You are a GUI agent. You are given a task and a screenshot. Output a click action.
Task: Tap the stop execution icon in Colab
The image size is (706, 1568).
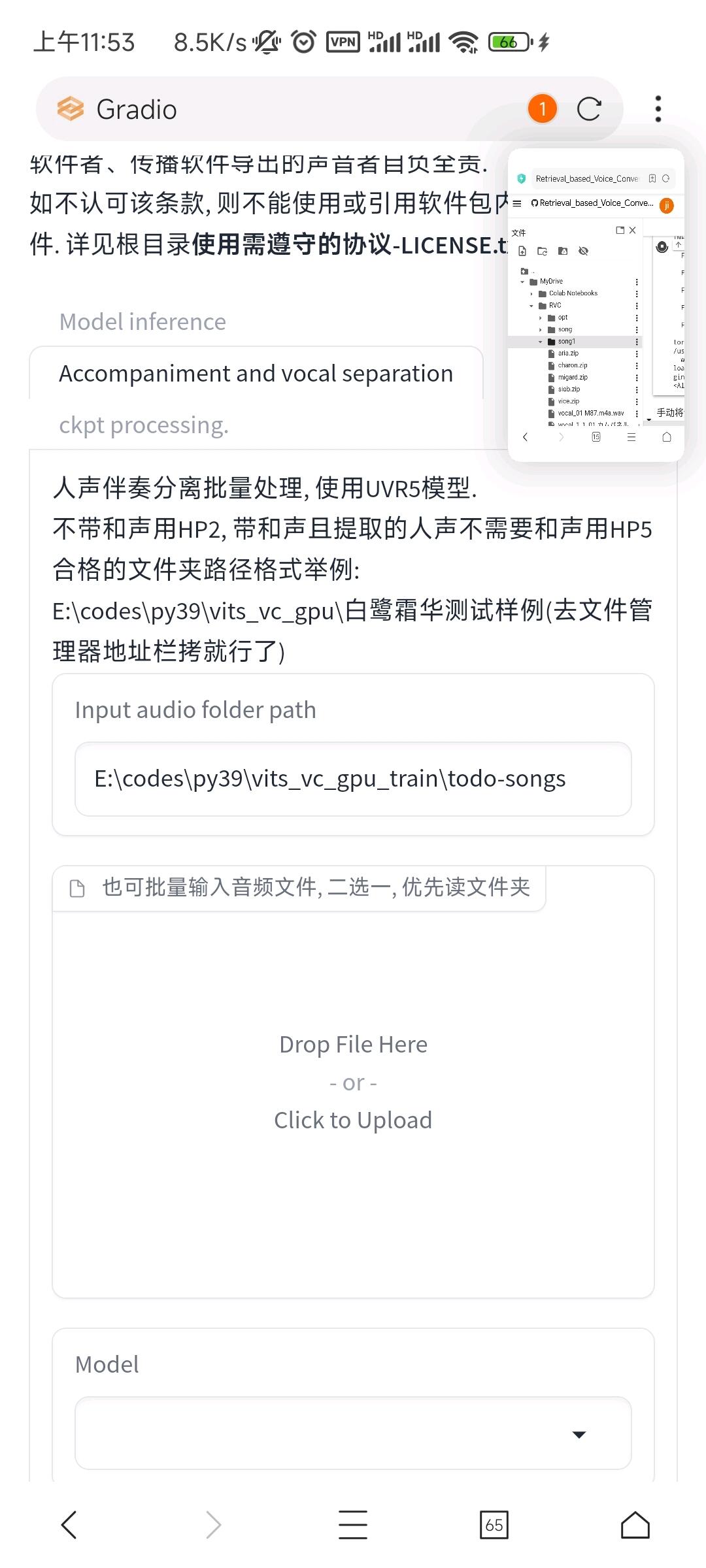click(x=662, y=248)
